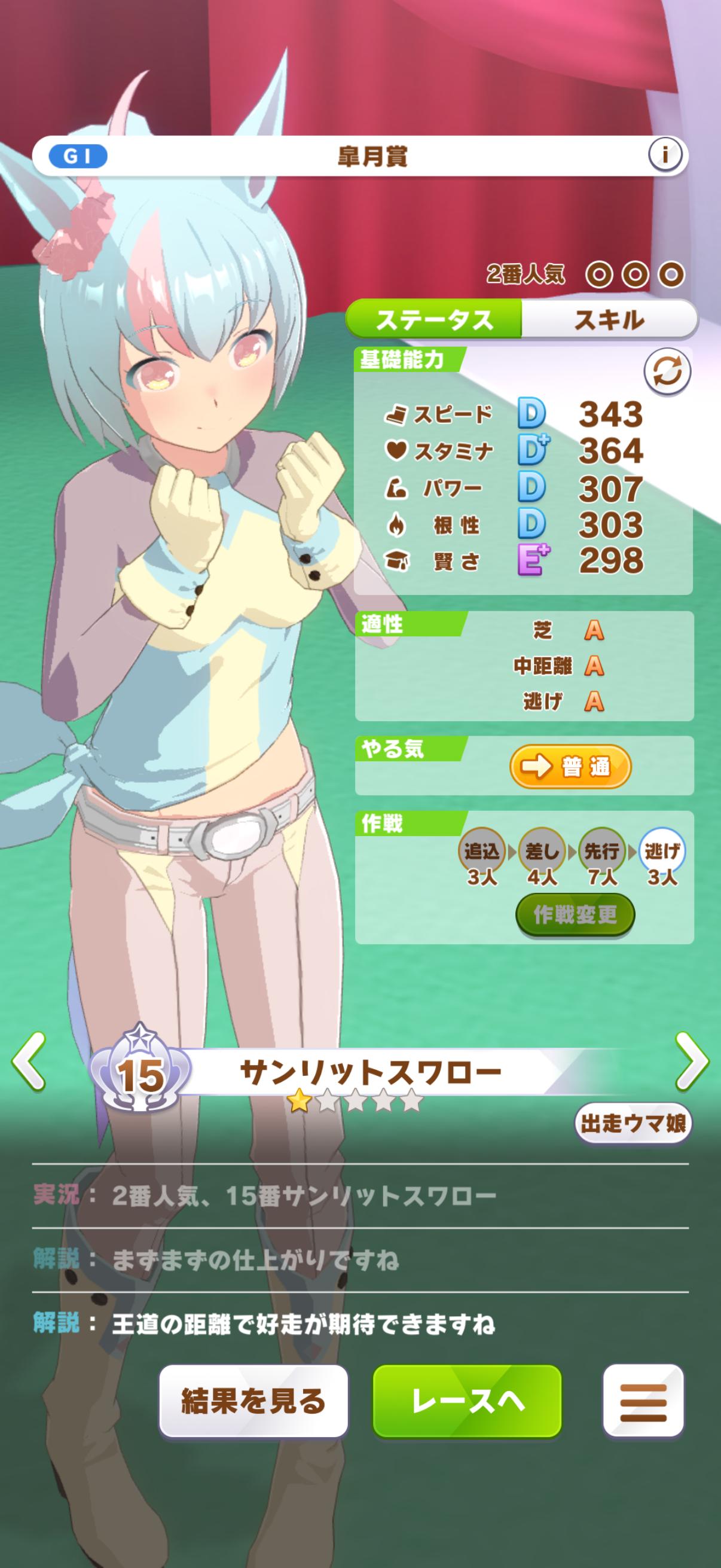Switch to the スキル tab
The height and width of the screenshot is (1568, 721).
[609, 319]
